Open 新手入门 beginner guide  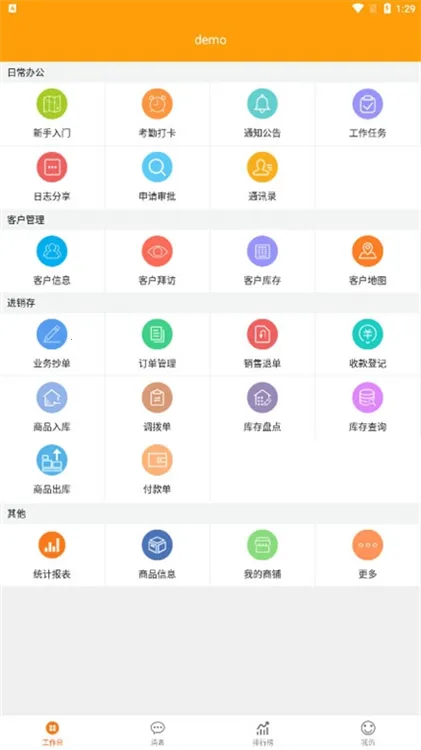pos(52,114)
